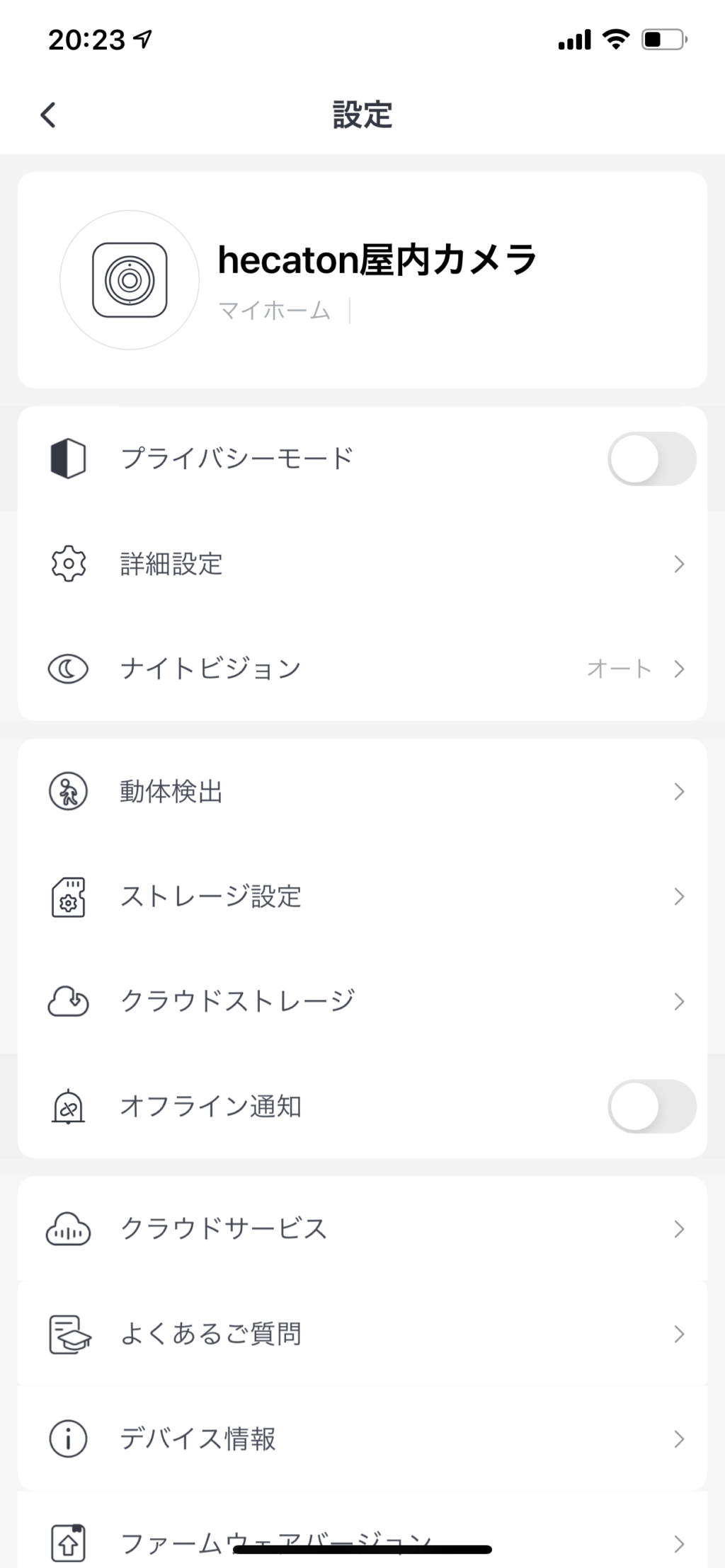This screenshot has width=725, height=1568.
Task: Select the マイホーム label
Action: point(274,309)
